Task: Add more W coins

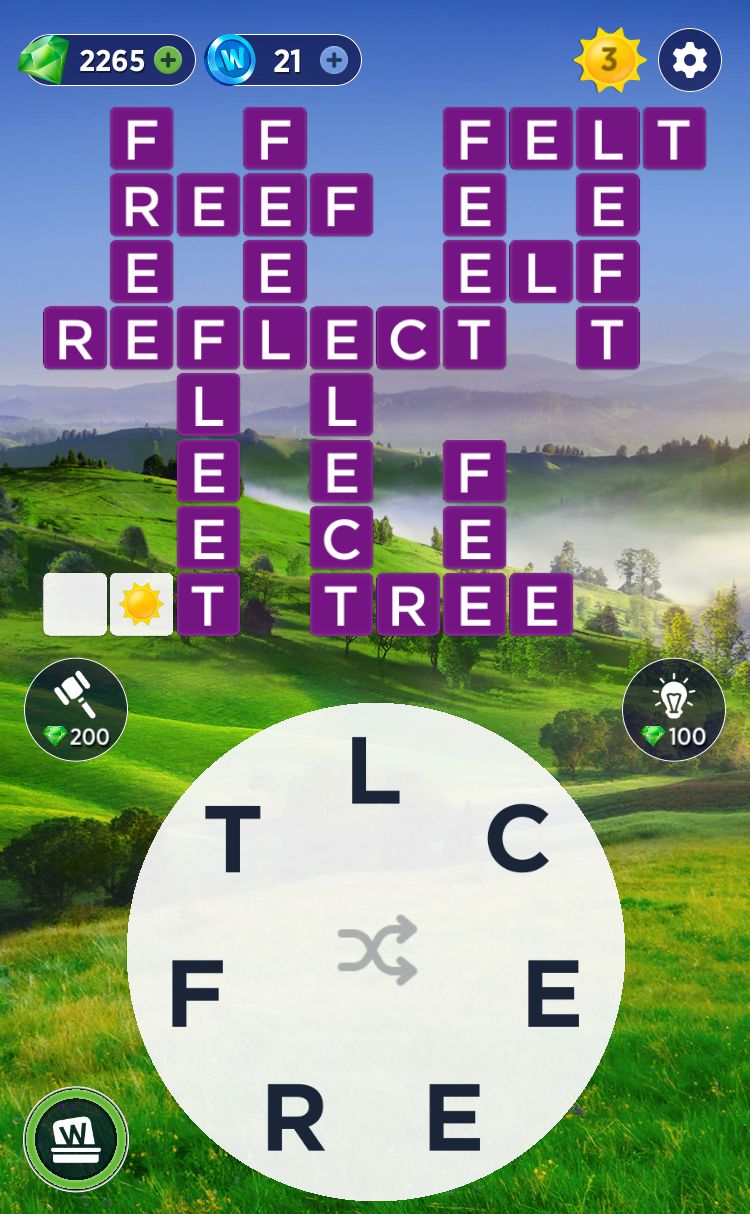Action: click(334, 61)
